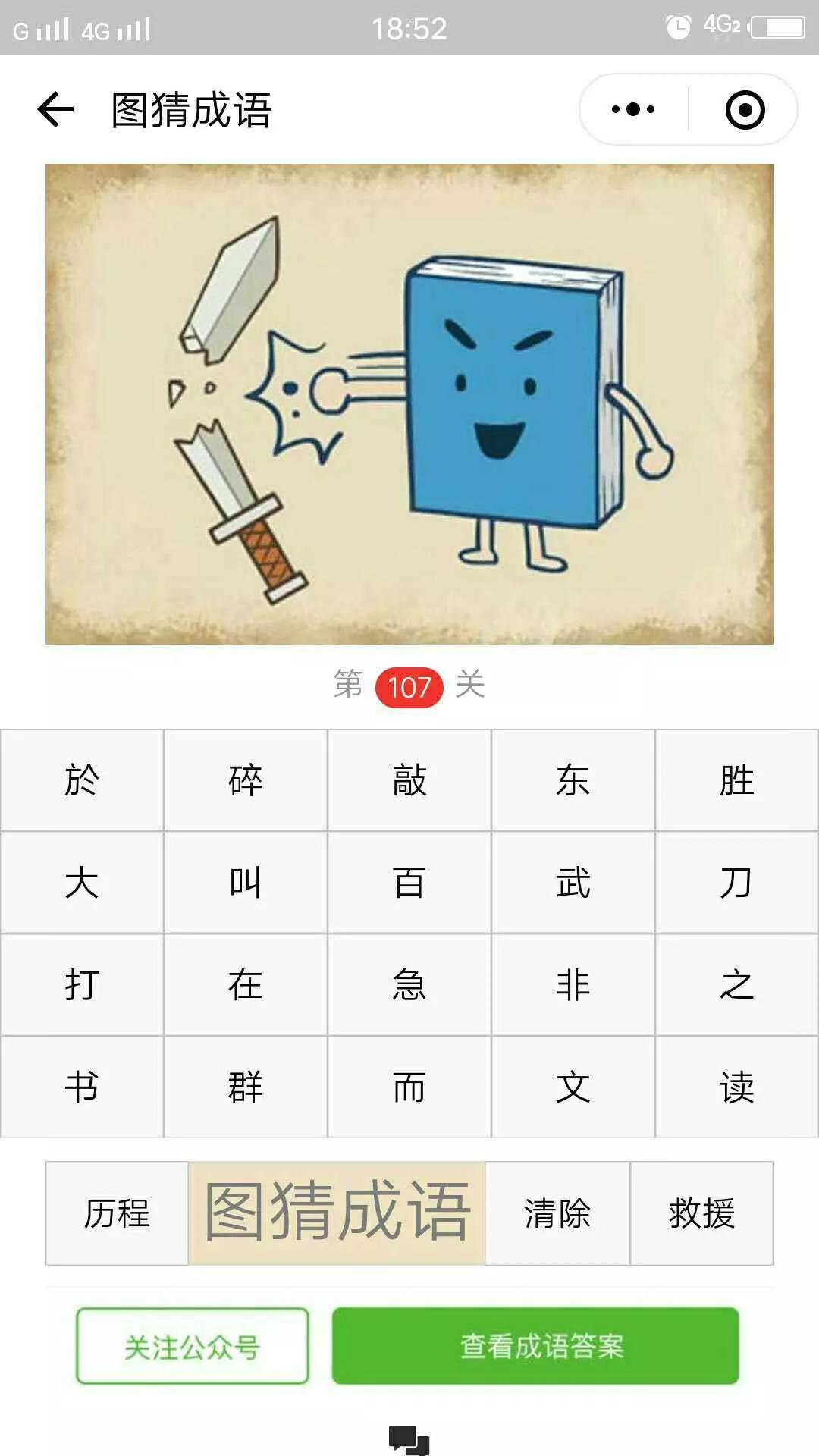This screenshot has height=1456, width=819.
Task: Go back using the arrow icon
Action: tap(55, 109)
